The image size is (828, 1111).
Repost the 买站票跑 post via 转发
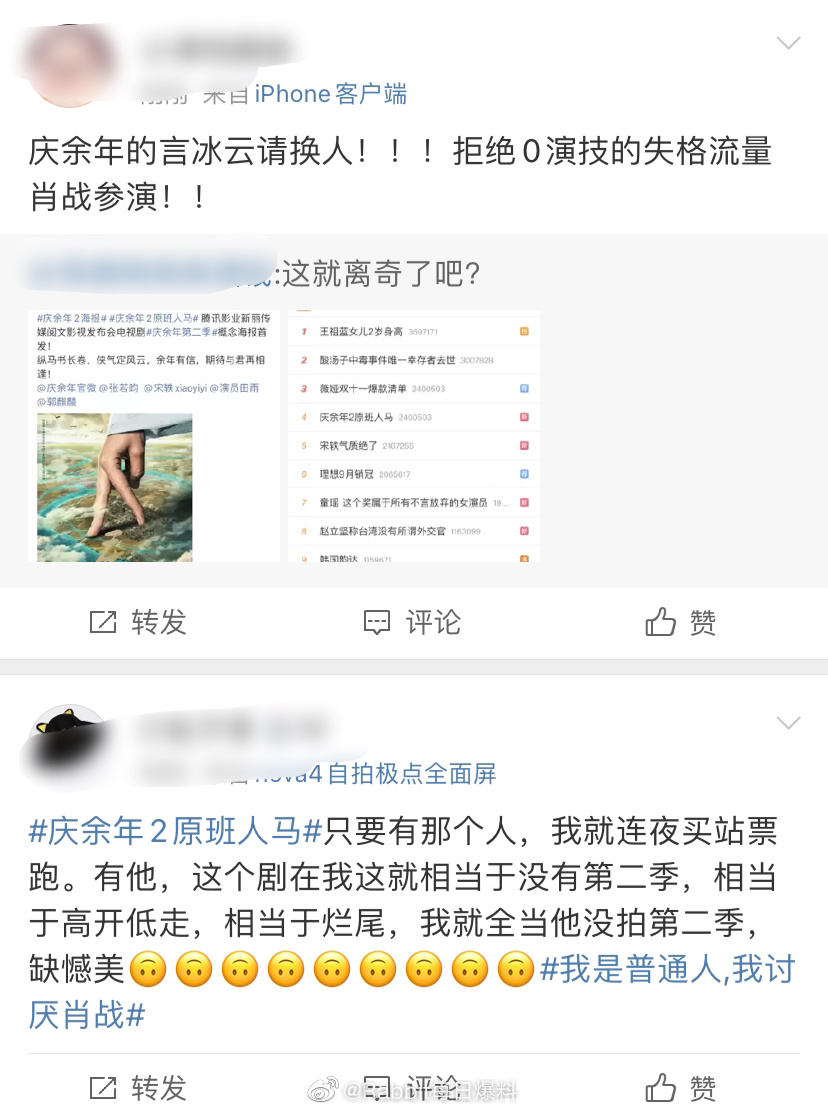[138, 1087]
